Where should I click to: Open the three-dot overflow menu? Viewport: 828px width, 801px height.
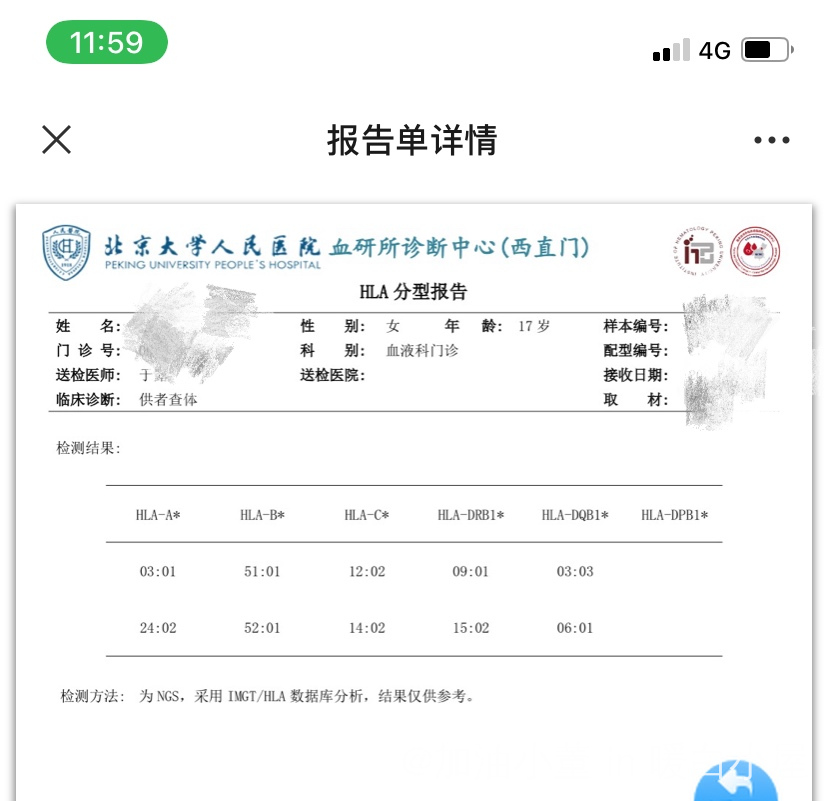click(x=771, y=140)
